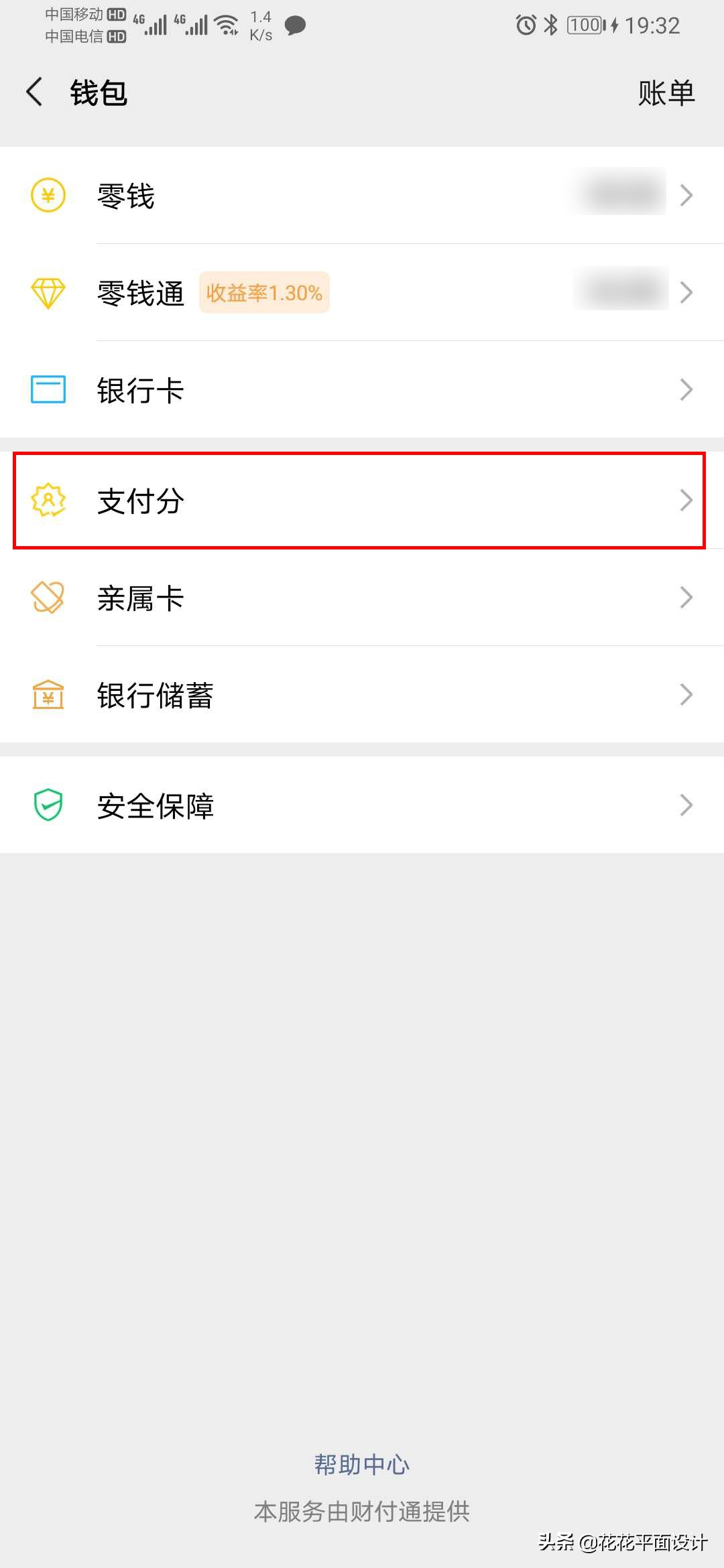Viewport: 724px width, 1568px height.
Task: Tap 本服务由财付通提供 footer text
Action: pyautogui.click(x=361, y=1512)
